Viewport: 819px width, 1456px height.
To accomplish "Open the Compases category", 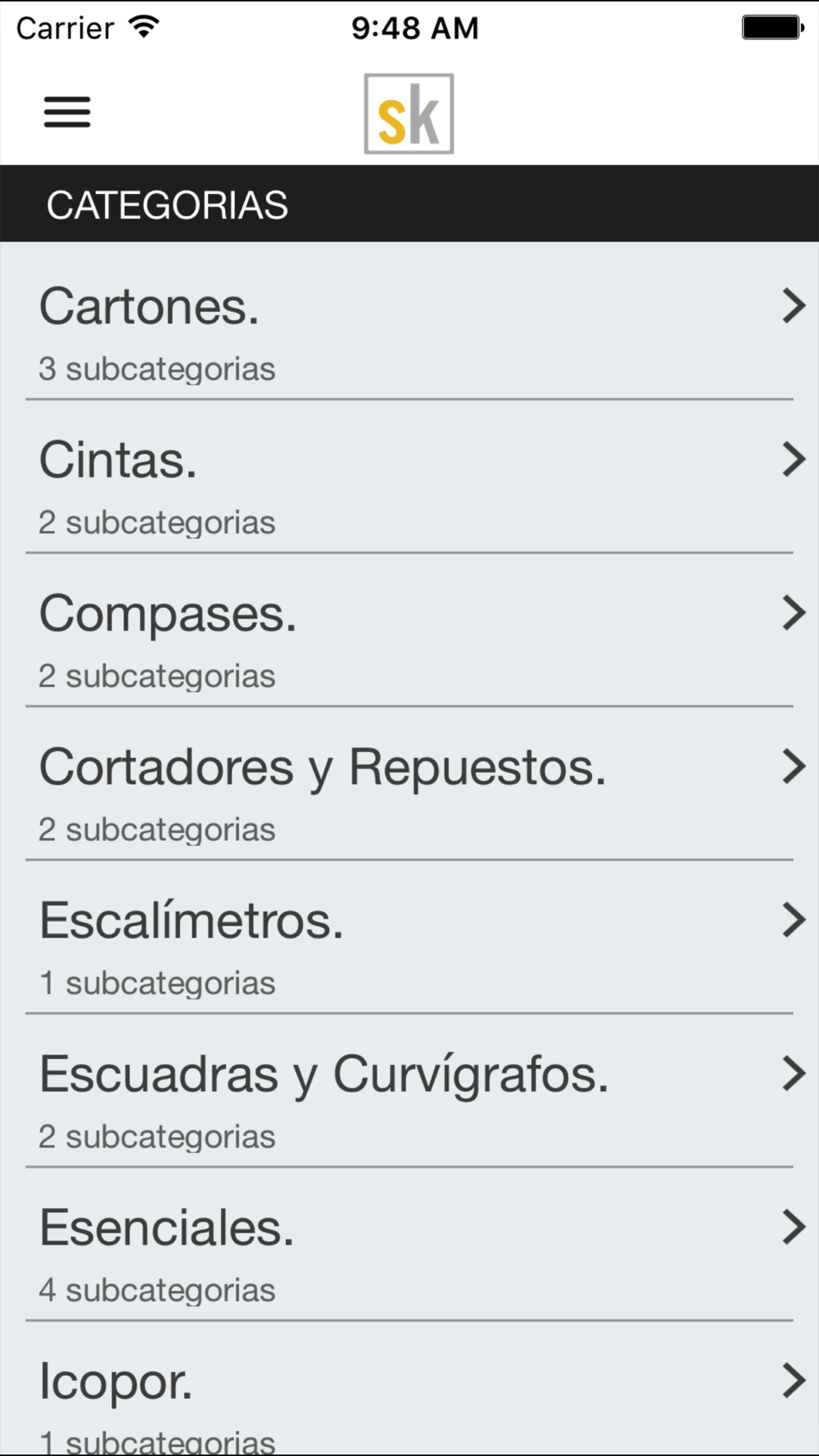I will coord(409,630).
